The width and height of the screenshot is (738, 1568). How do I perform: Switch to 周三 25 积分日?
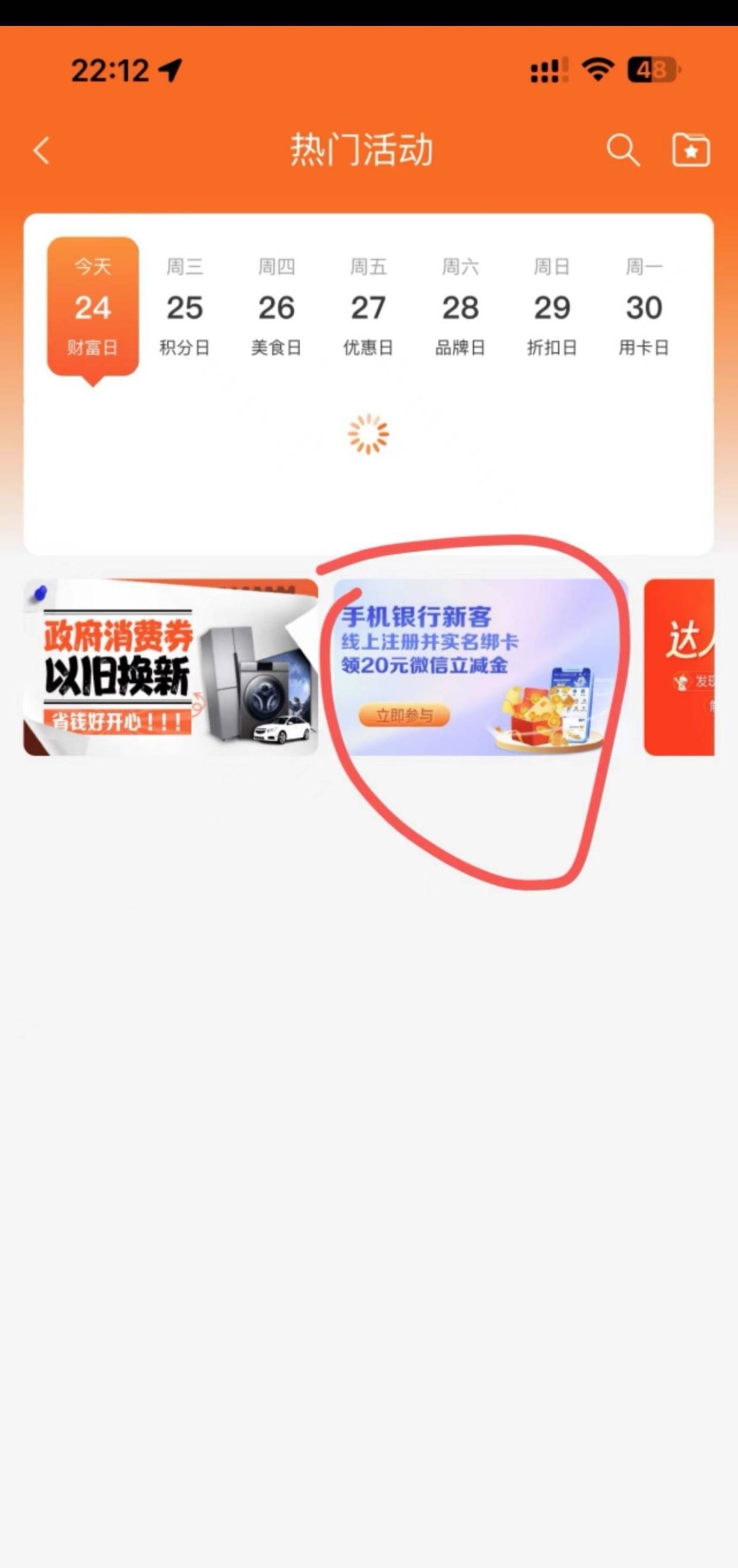(x=184, y=307)
